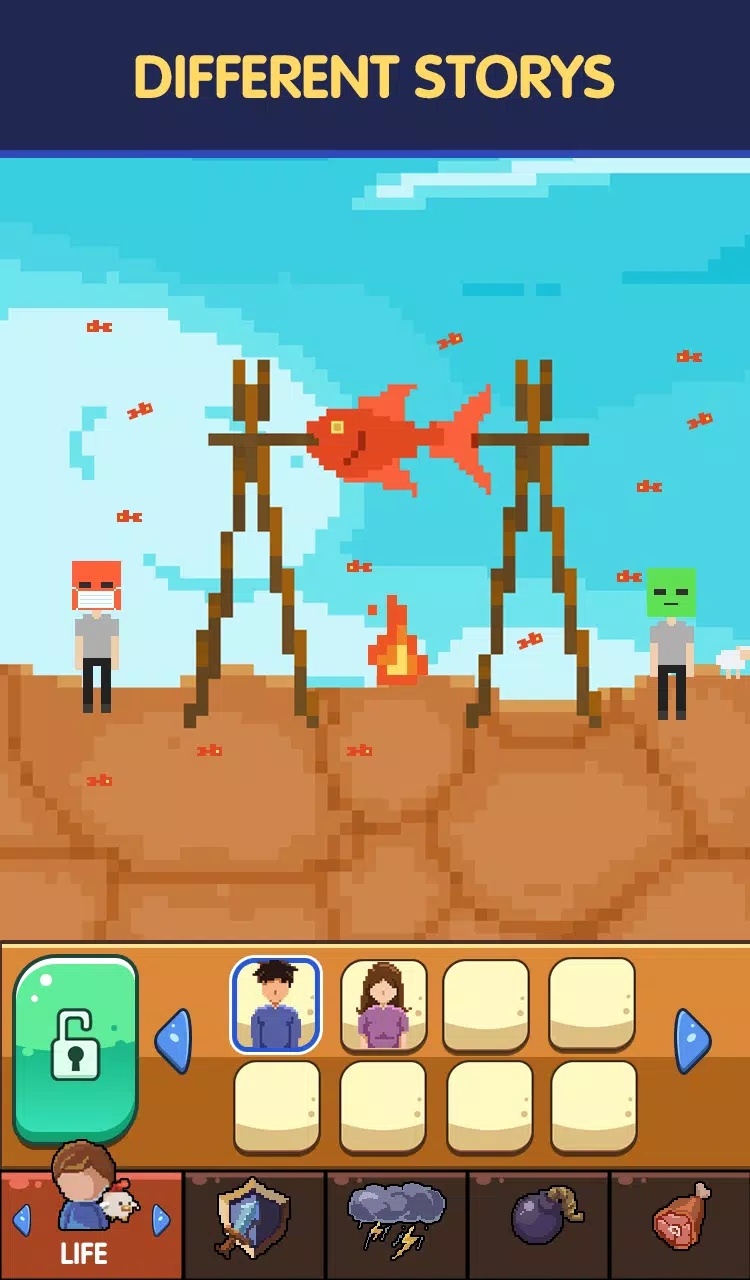Tap the right arrow on LIFE tab
This screenshot has height=1280, width=750.
point(160,1220)
